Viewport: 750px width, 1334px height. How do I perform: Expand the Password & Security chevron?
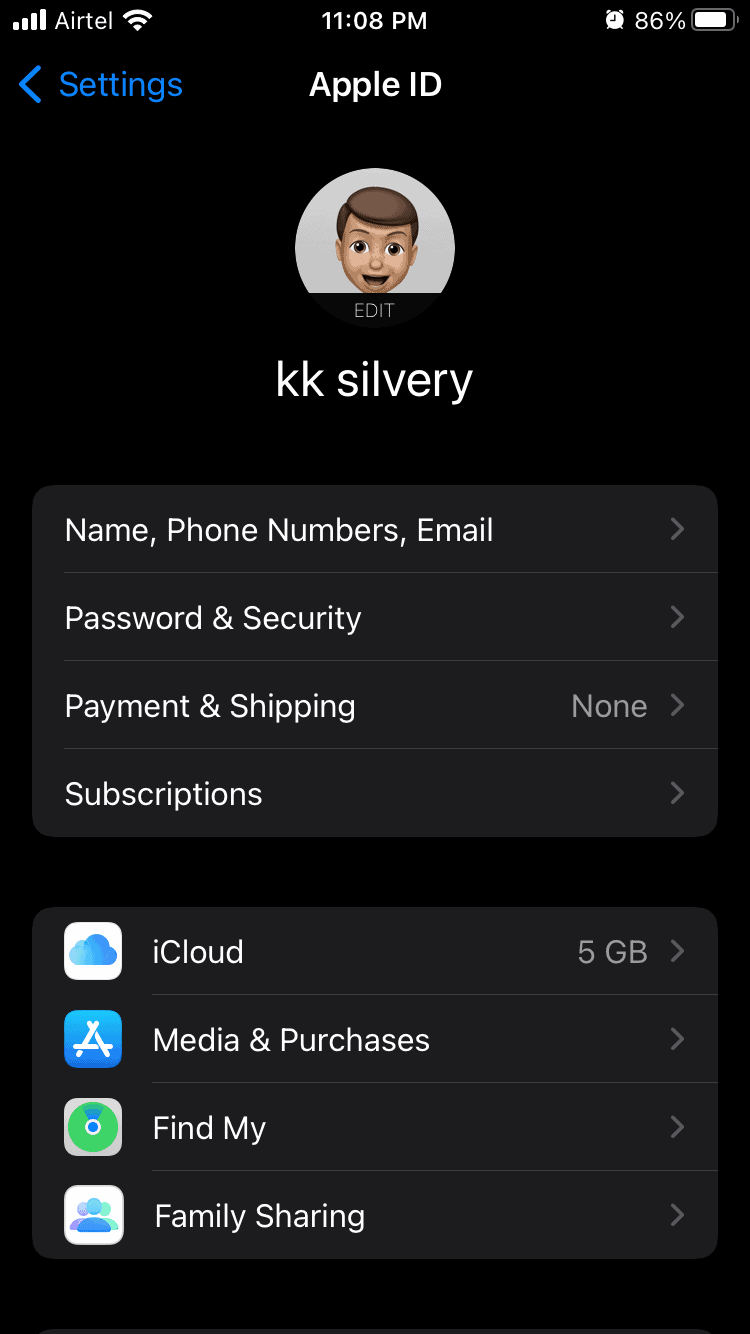[x=677, y=617]
